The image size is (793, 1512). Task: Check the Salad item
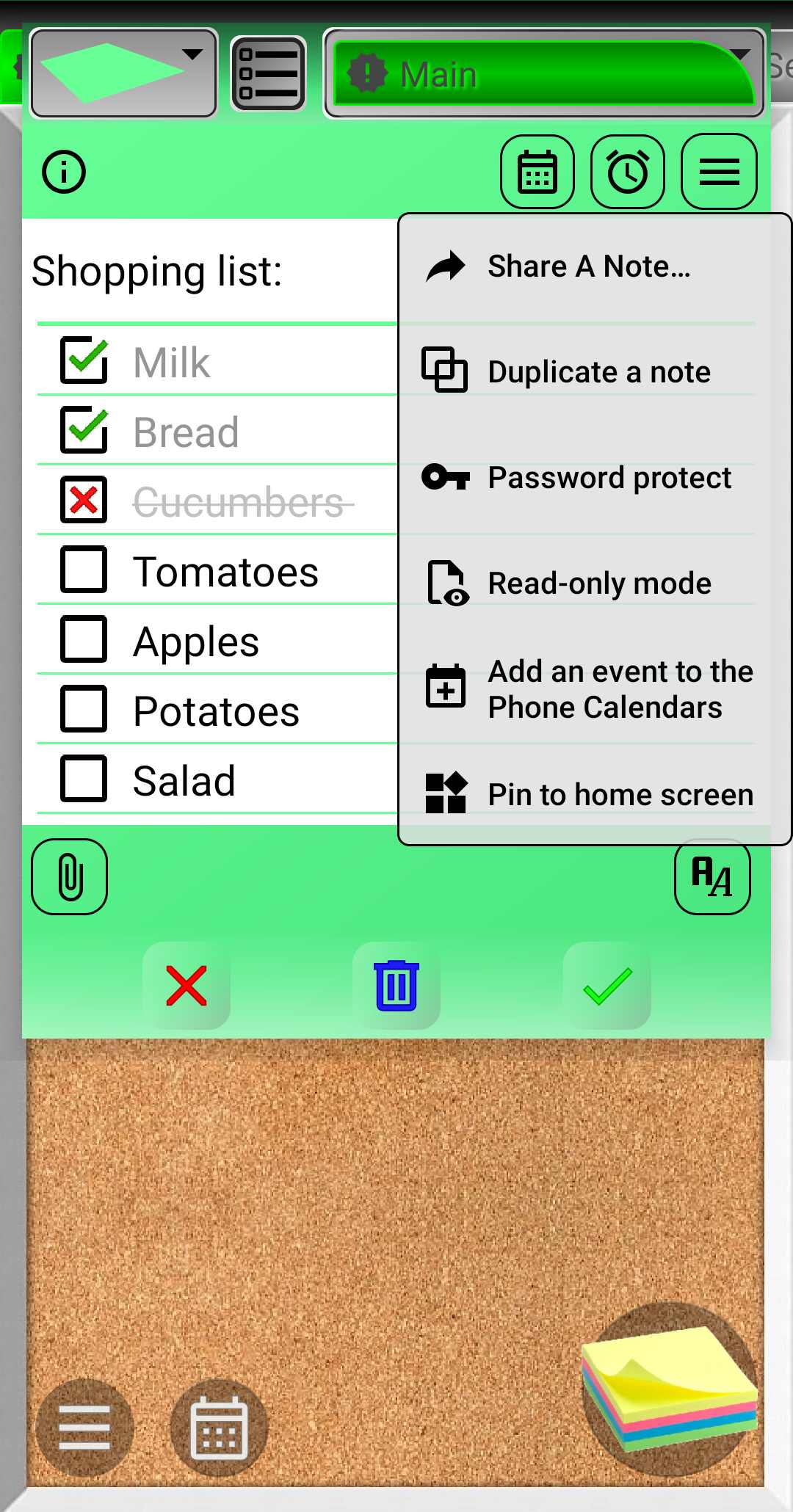tap(84, 779)
